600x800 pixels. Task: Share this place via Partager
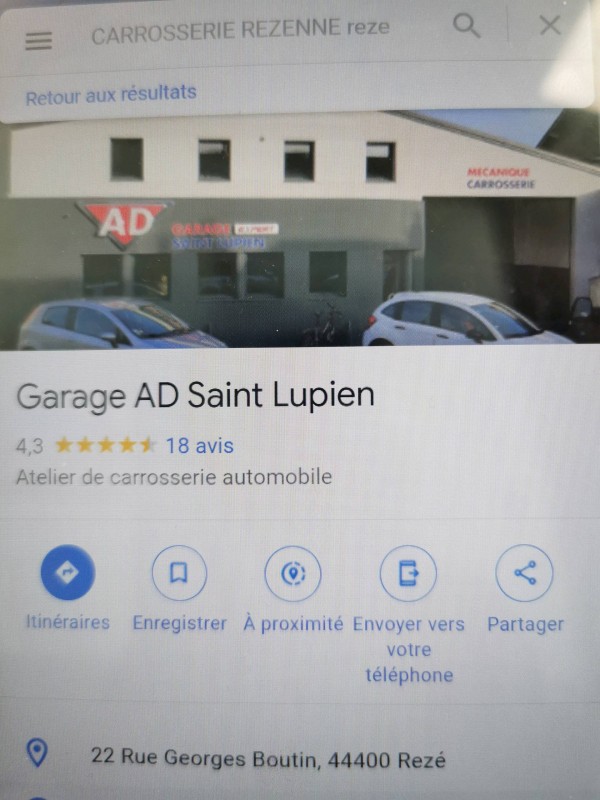click(x=524, y=573)
